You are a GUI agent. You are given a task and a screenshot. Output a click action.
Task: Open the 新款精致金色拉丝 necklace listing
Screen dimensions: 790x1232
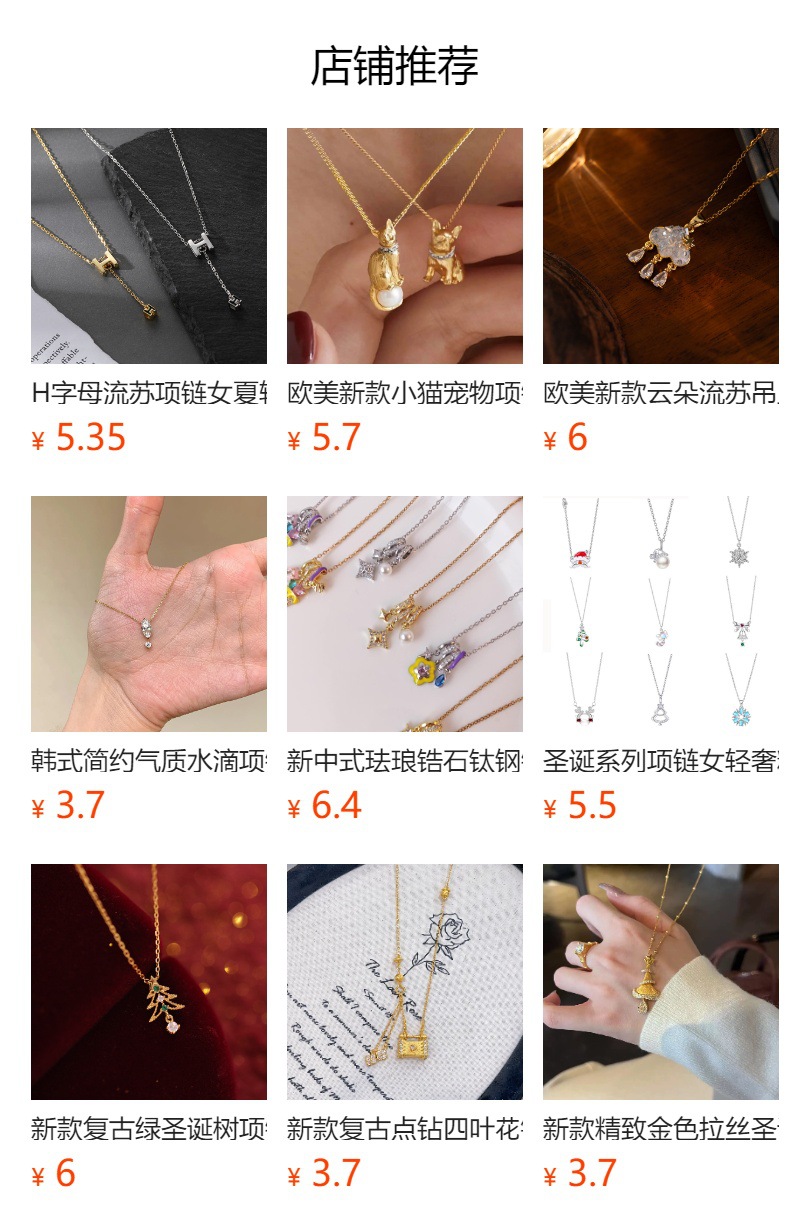pos(661,1028)
